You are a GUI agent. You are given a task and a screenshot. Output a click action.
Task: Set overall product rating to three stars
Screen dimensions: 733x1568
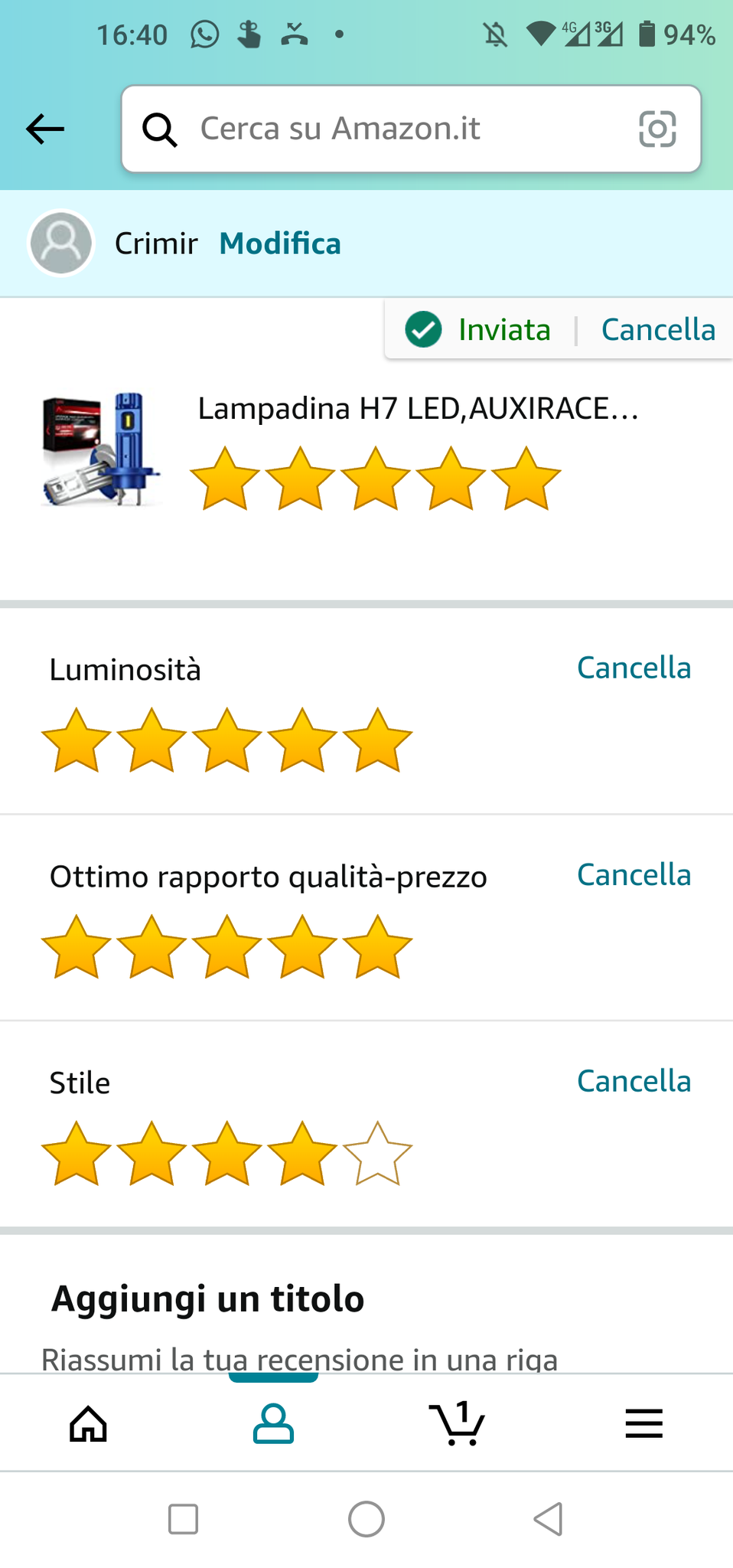coord(376,479)
